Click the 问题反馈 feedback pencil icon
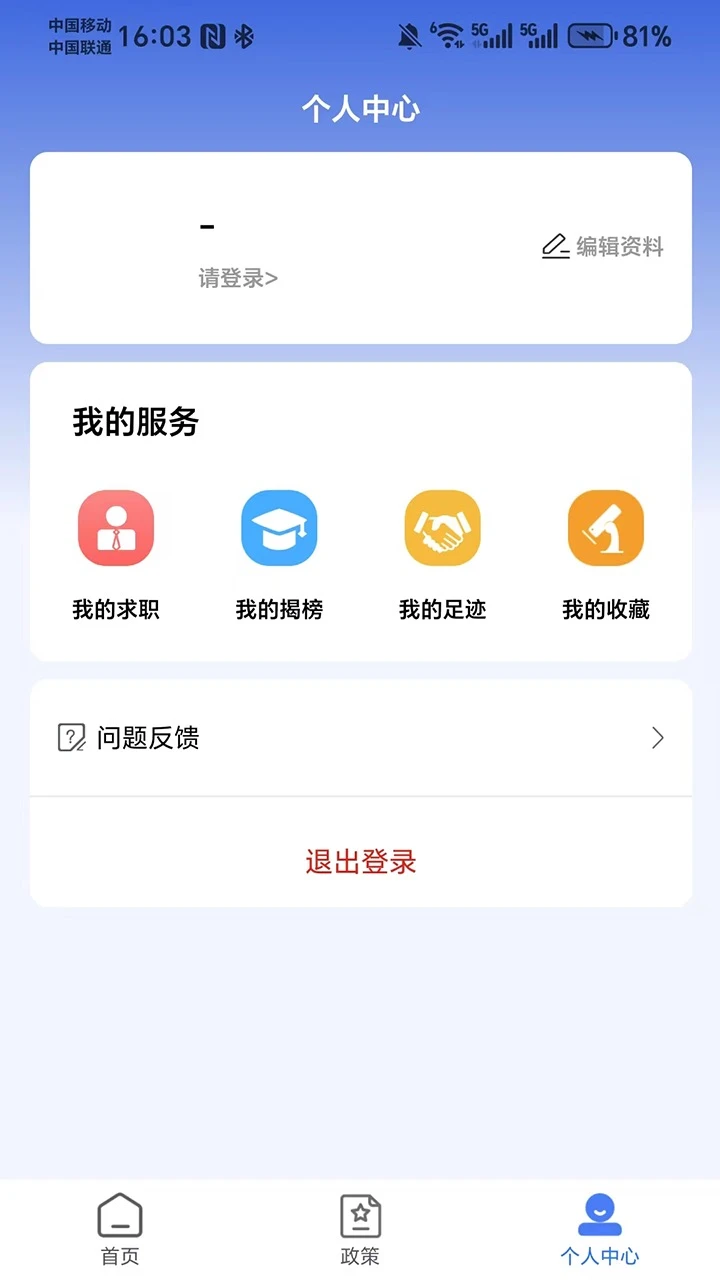 click(69, 738)
